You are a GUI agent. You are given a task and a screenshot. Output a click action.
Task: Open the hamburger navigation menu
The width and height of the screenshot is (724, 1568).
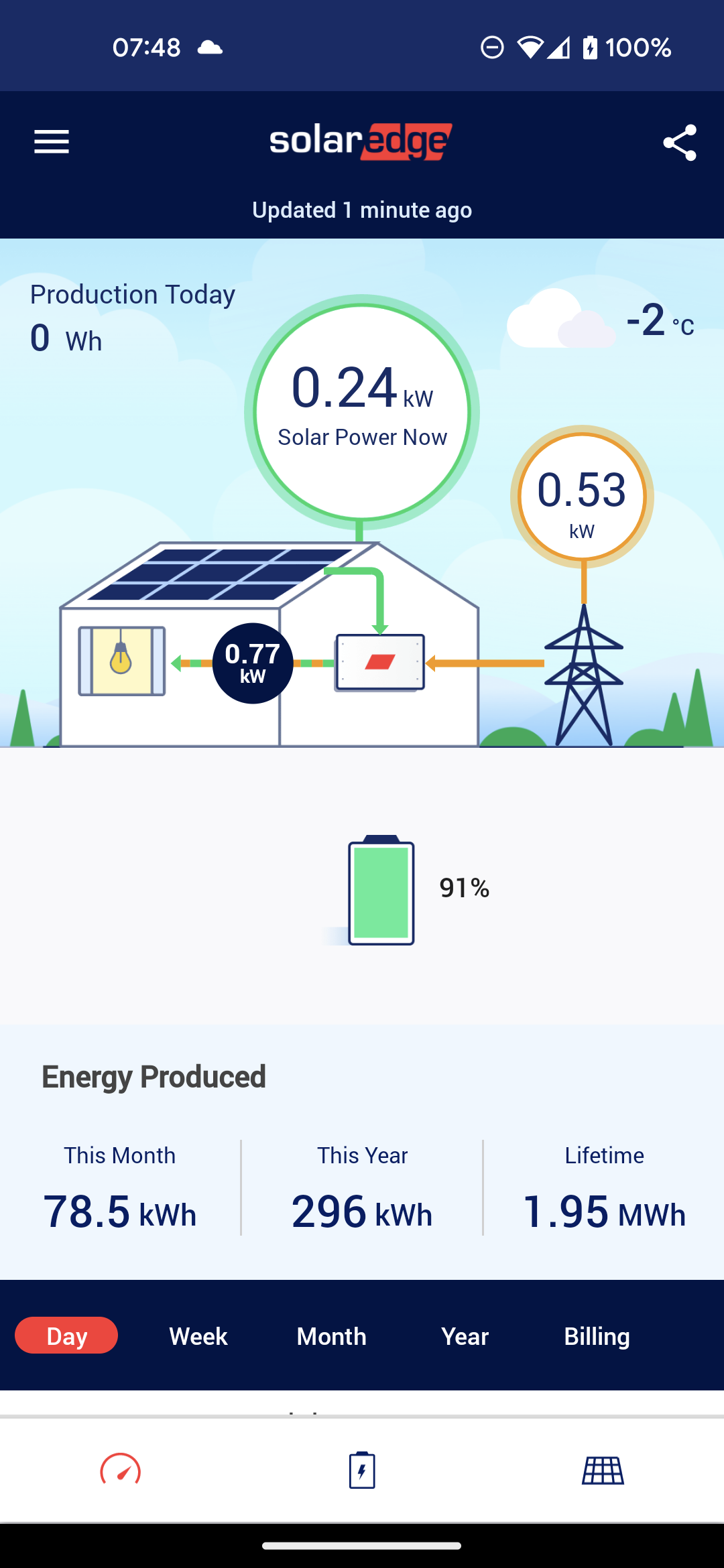click(52, 142)
